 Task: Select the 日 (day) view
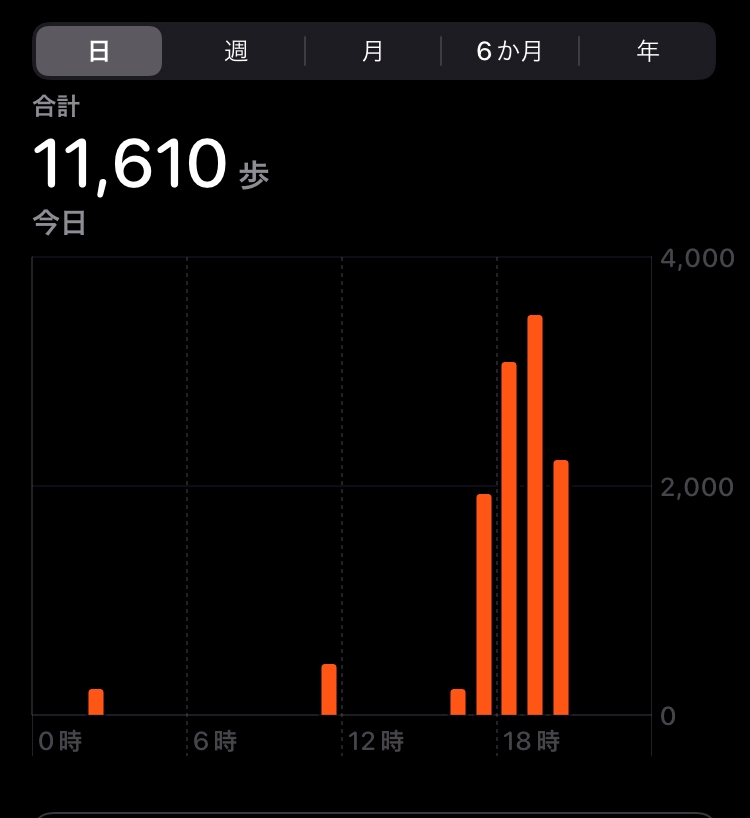coord(99,51)
